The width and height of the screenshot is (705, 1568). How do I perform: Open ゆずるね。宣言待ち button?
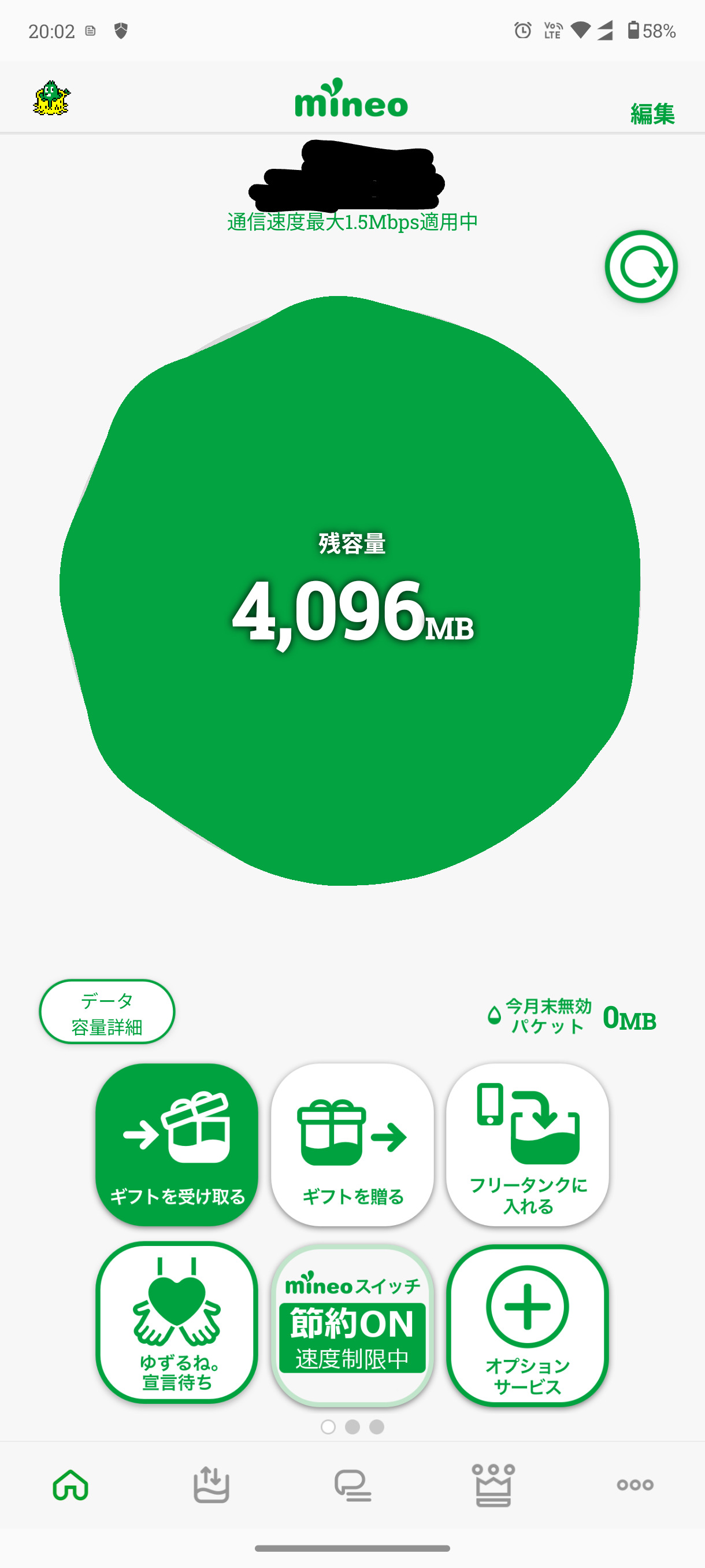coord(177,1322)
